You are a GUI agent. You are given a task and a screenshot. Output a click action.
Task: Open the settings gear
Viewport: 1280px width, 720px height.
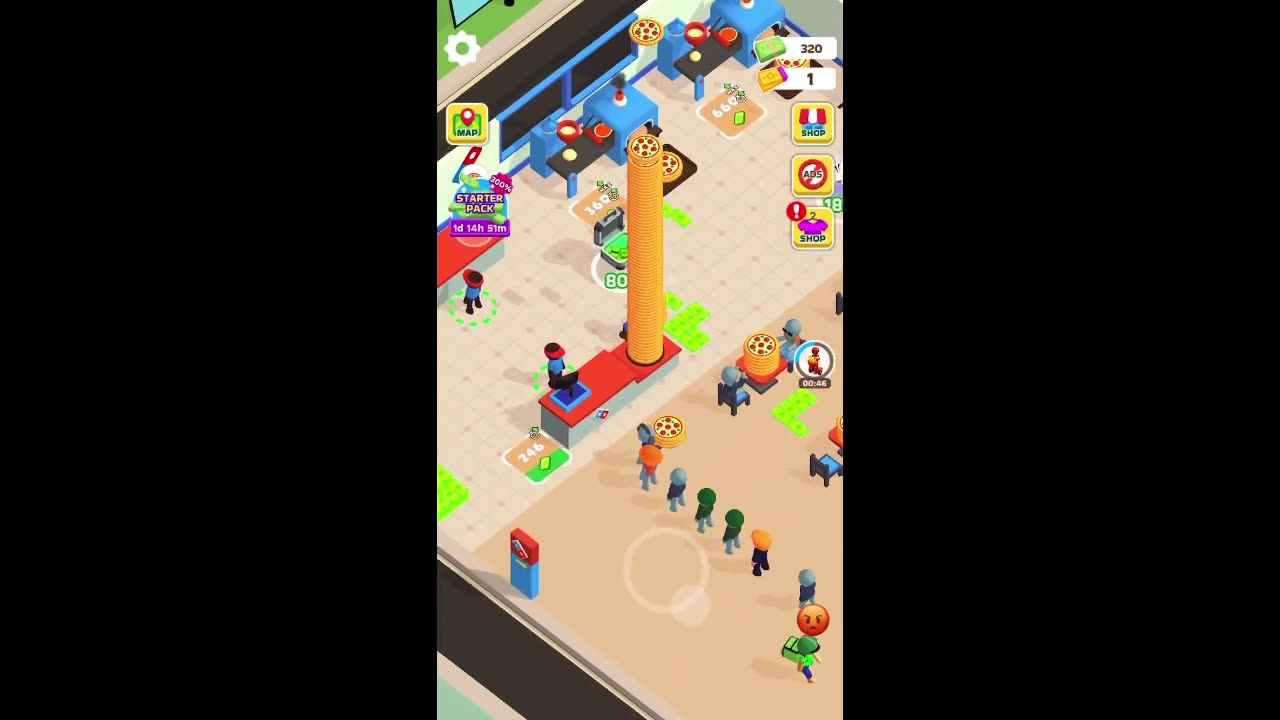click(x=462, y=48)
